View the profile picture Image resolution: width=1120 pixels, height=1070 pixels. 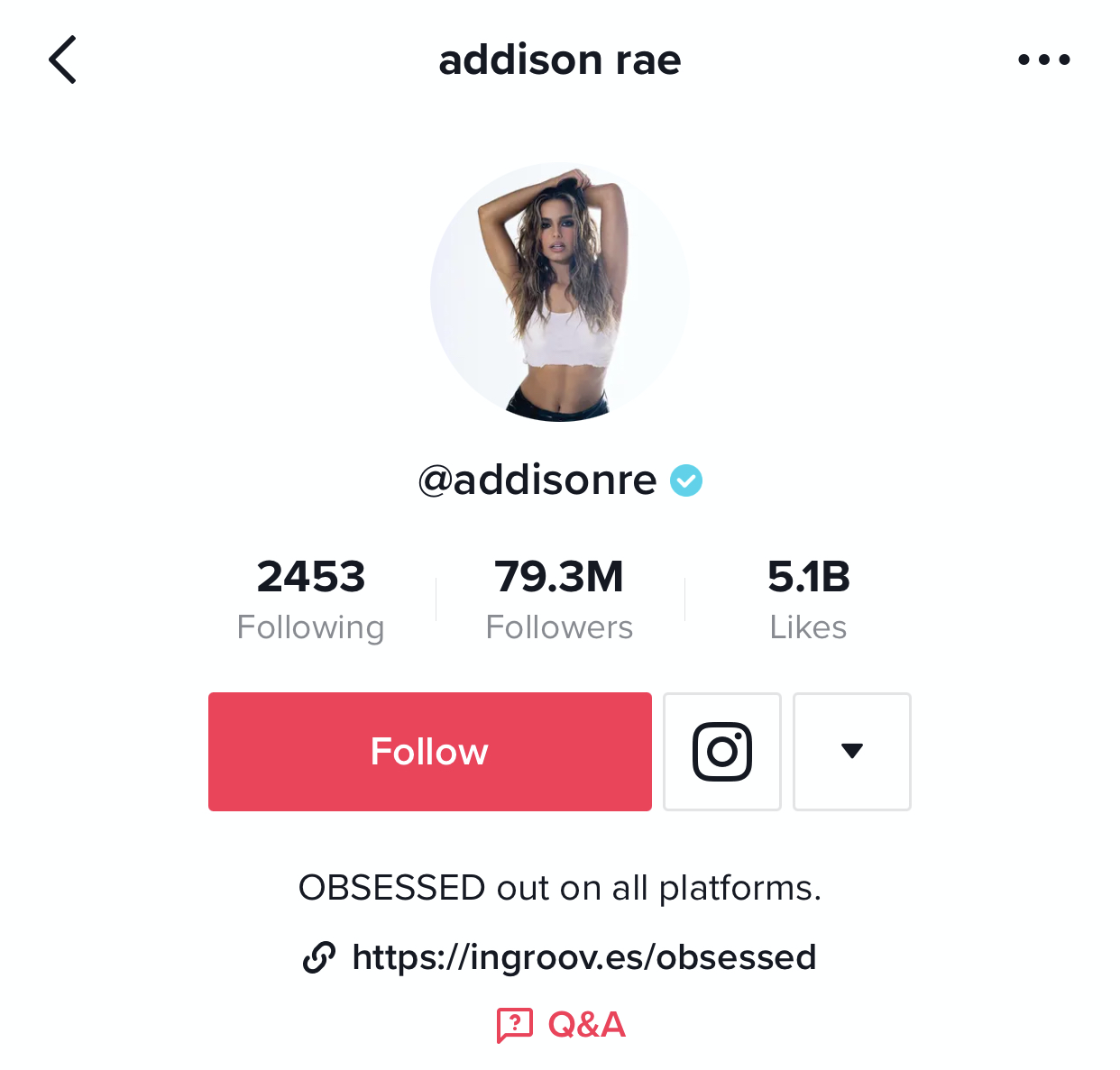point(560,292)
